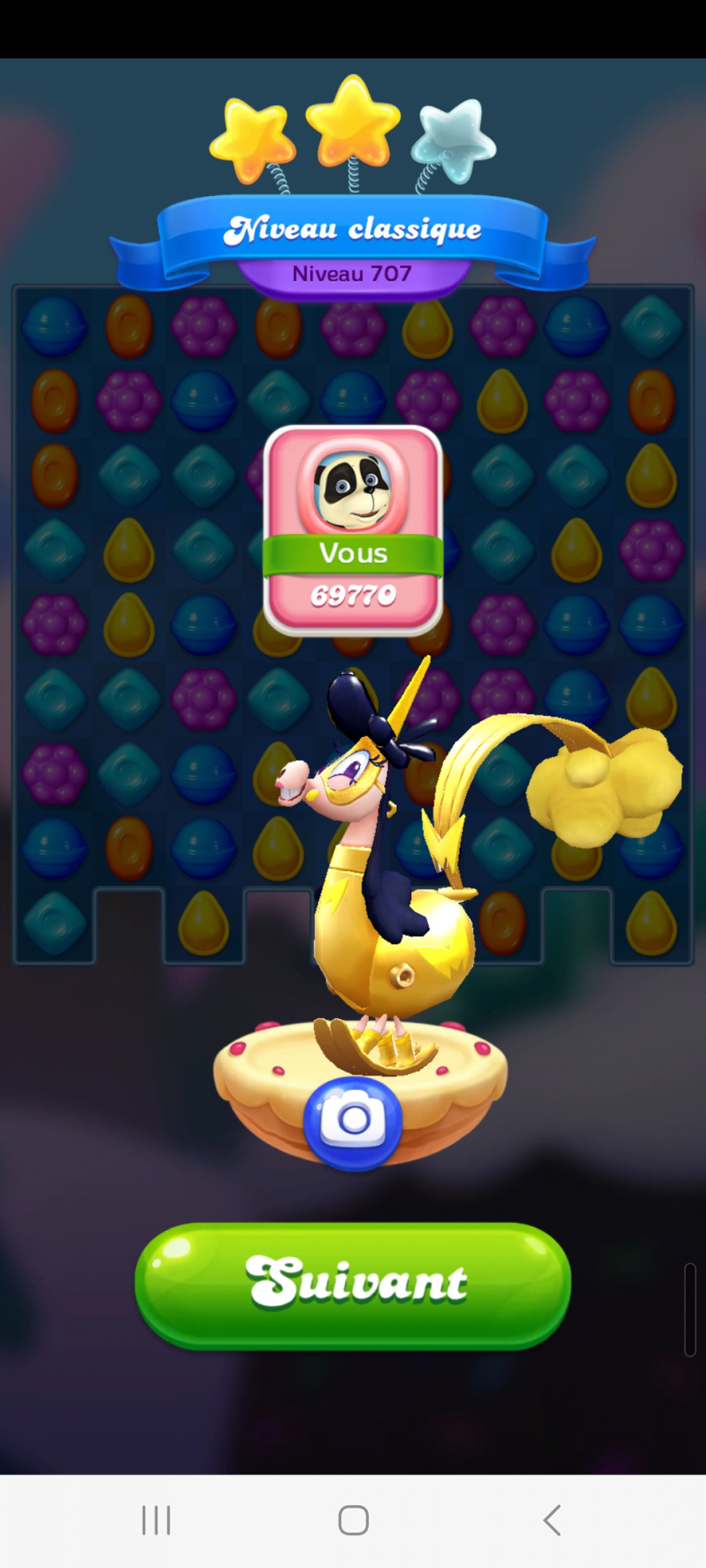The width and height of the screenshot is (706, 1568).
Task: Open recent apps from the navigation bar
Action: tap(156, 1520)
